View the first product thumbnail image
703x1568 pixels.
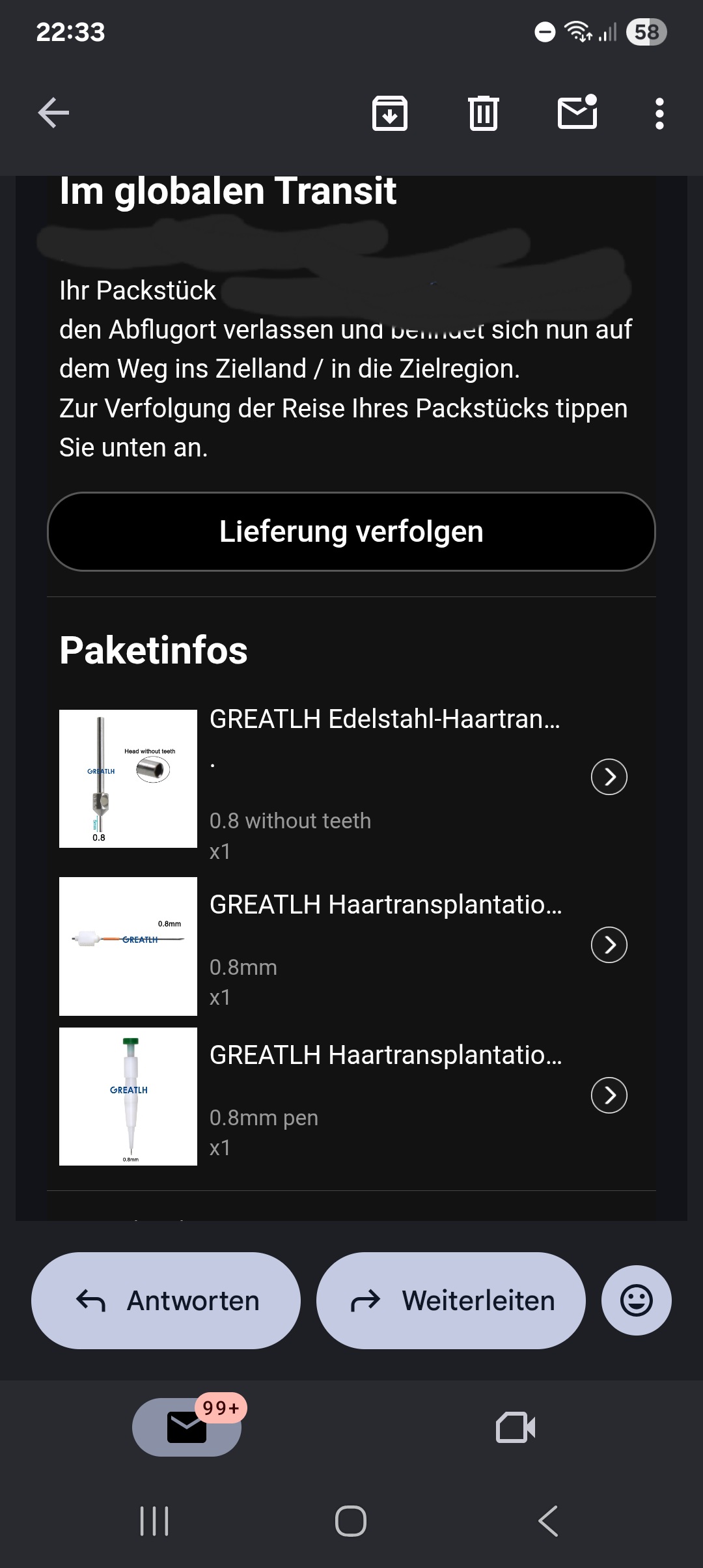128,778
